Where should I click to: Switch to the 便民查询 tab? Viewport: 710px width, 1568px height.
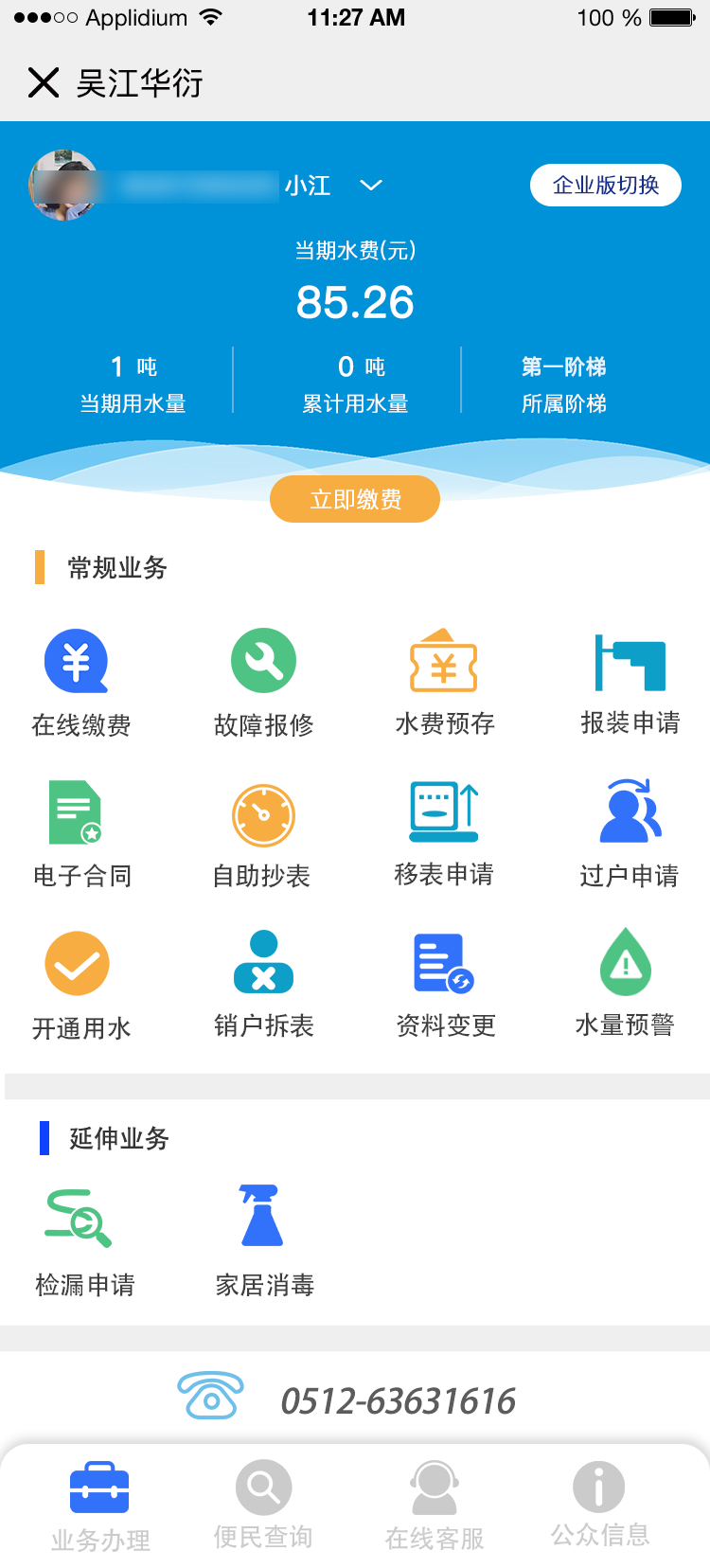pos(263,1506)
